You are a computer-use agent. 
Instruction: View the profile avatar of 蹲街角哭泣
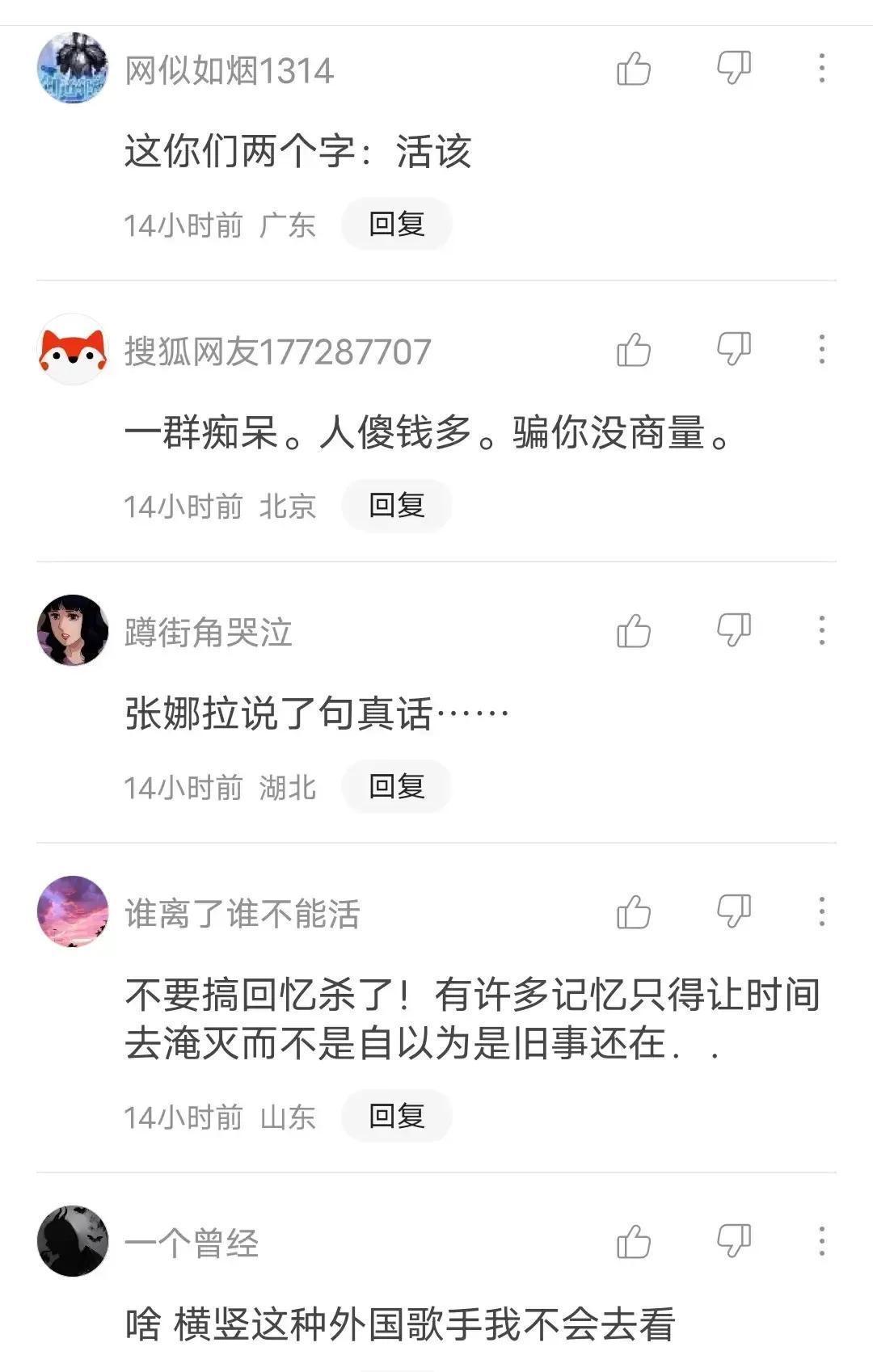pyautogui.click(x=73, y=630)
